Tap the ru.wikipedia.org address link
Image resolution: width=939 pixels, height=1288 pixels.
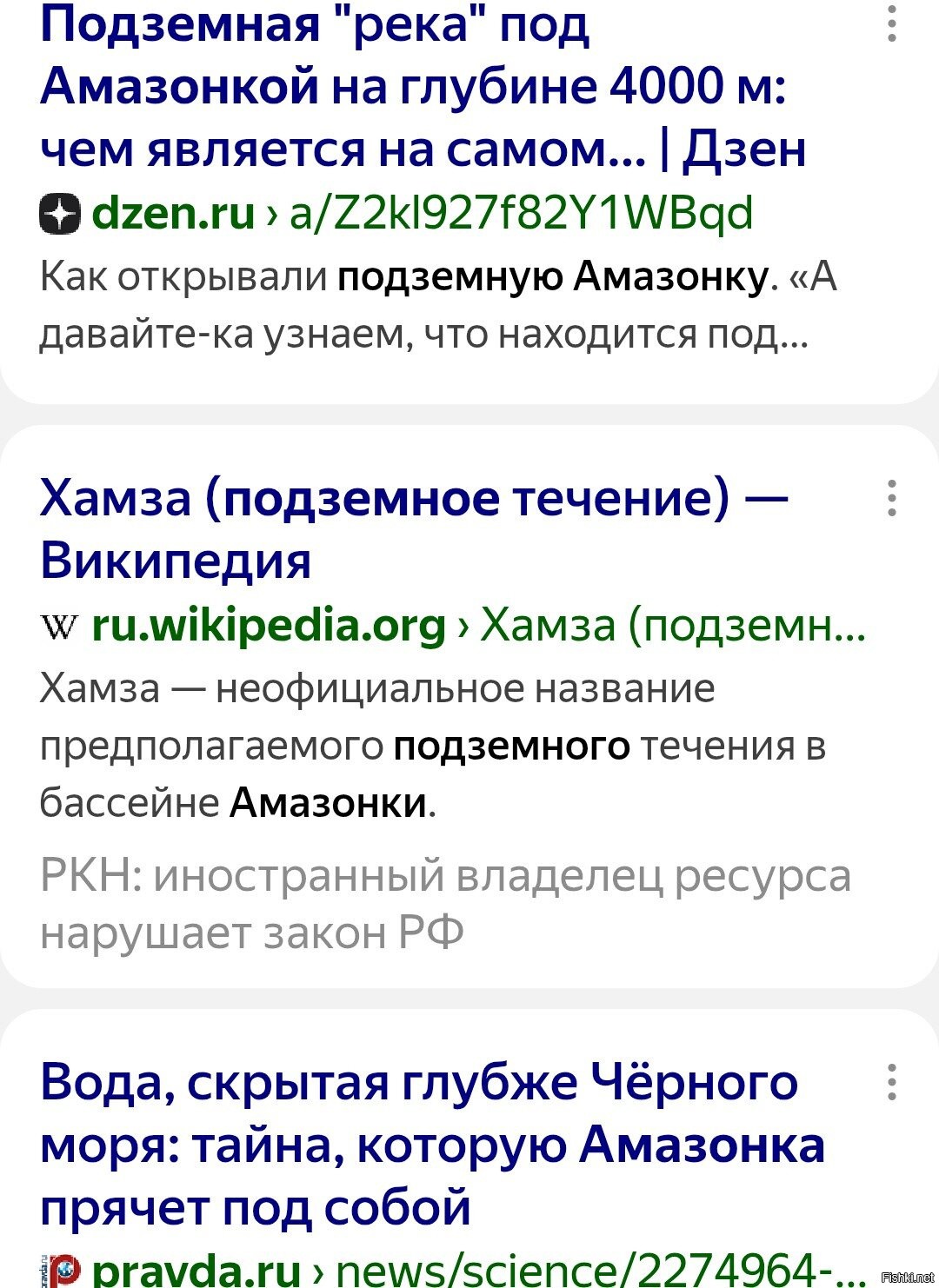click(268, 625)
